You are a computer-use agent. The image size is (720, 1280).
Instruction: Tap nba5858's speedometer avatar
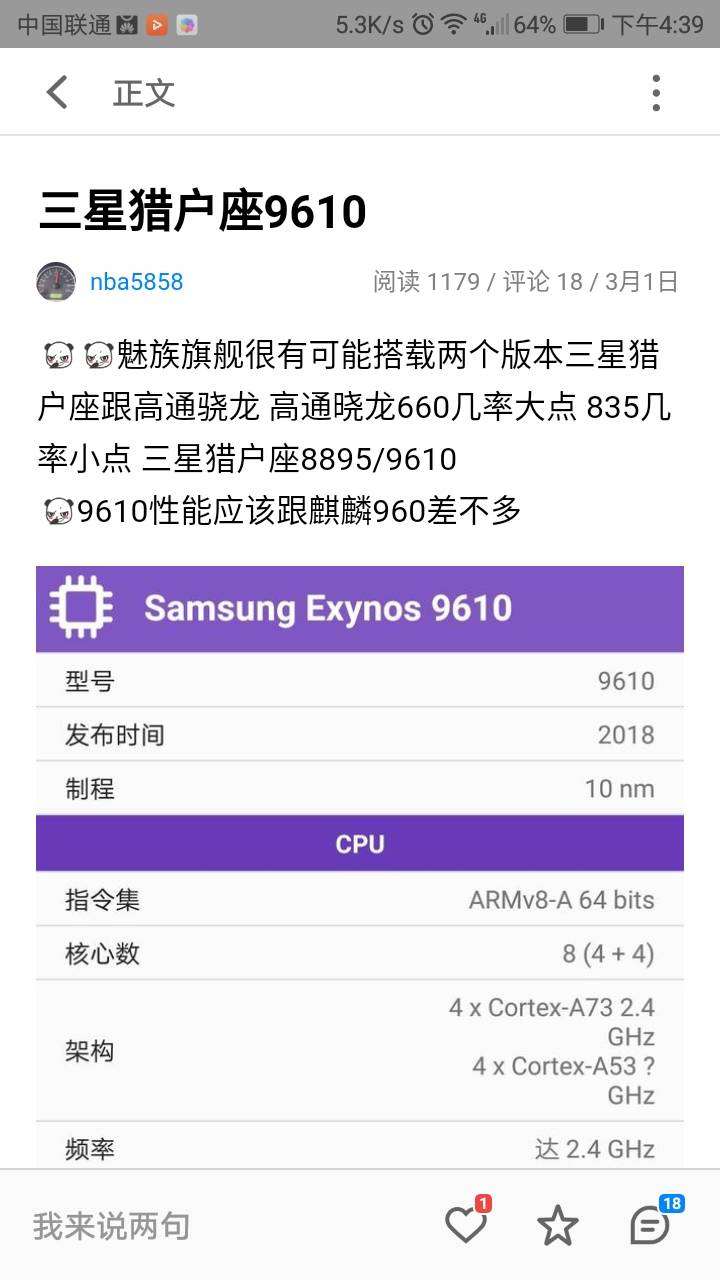(x=54, y=281)
